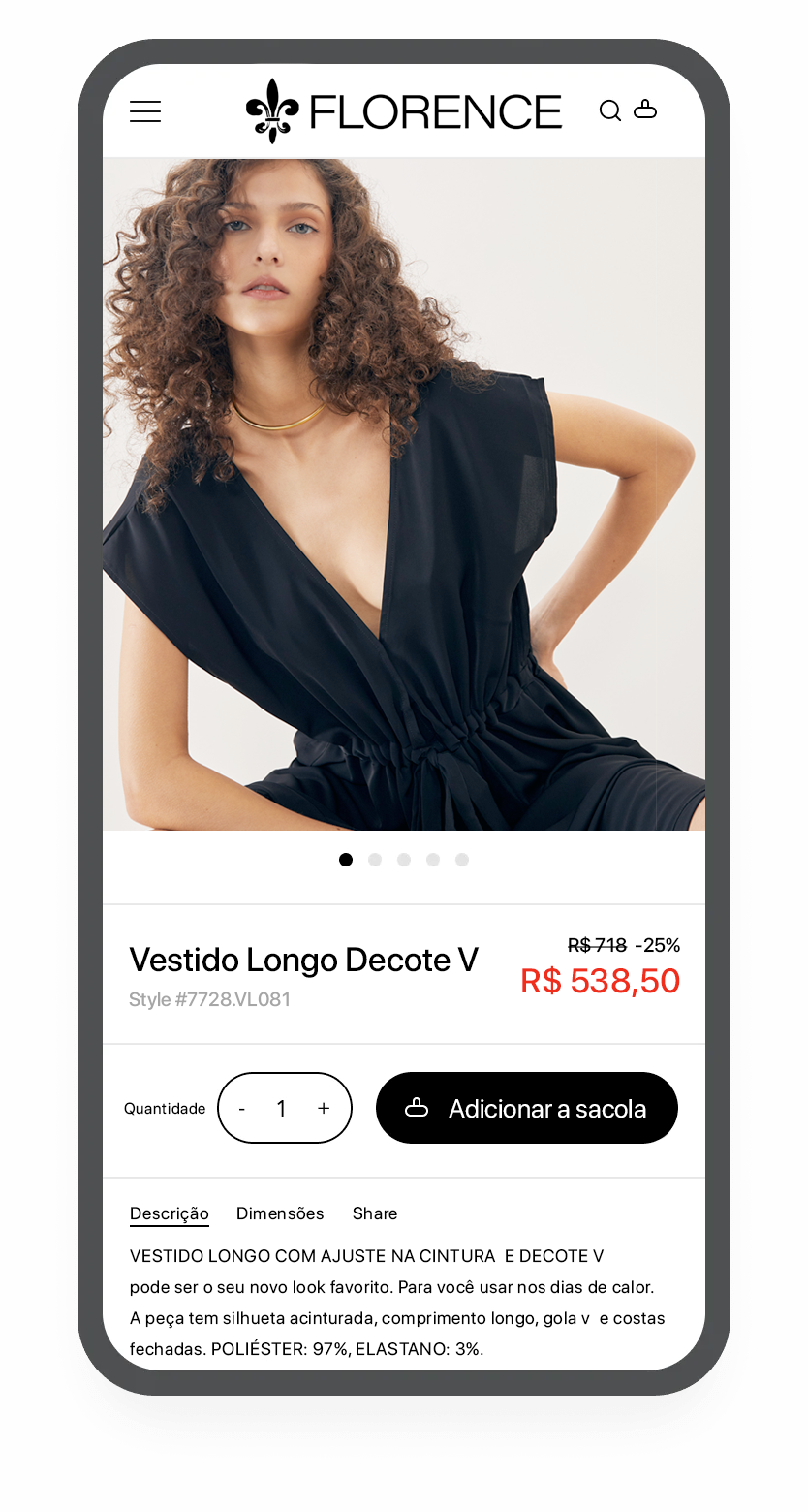The height and width of the screenshot is (1512, 808).
Task: Decrease quantity with the minus button
Action: click(x=242, y=1109)
